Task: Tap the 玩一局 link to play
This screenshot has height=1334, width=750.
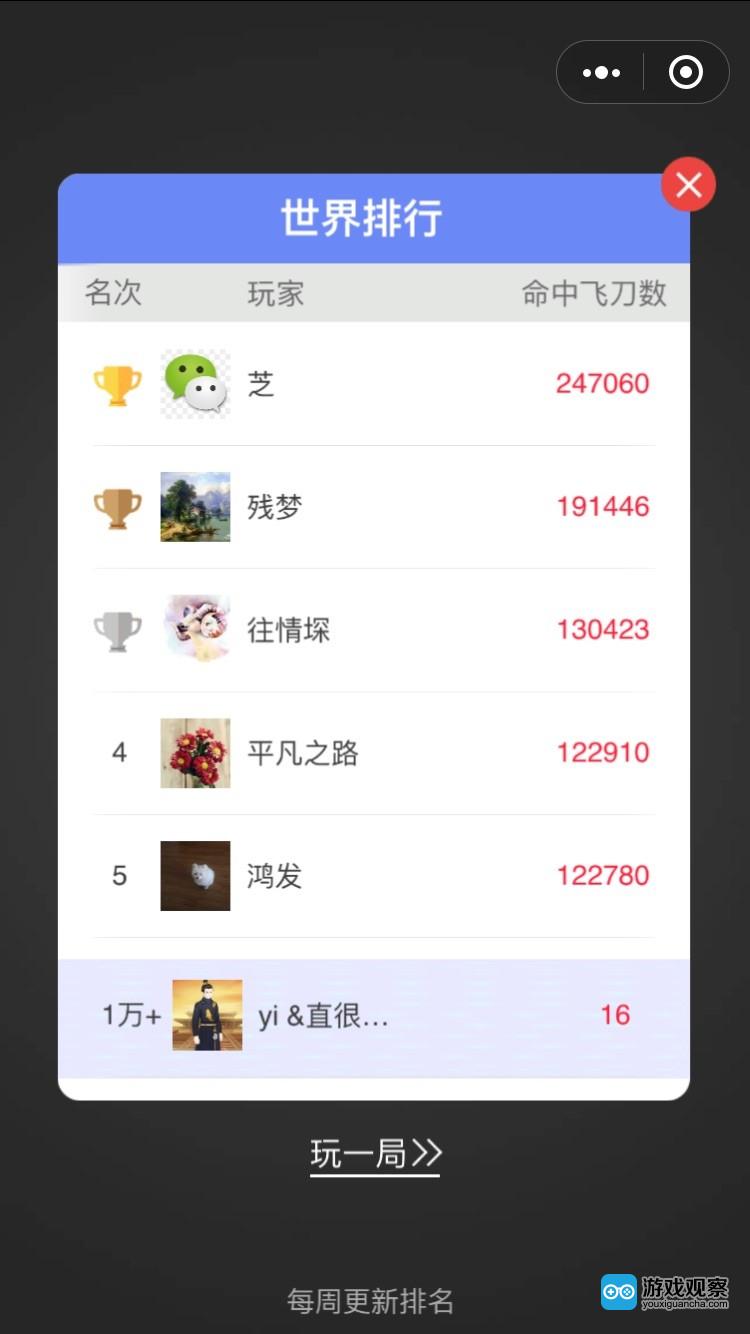Action: (x=375, y=1154)
